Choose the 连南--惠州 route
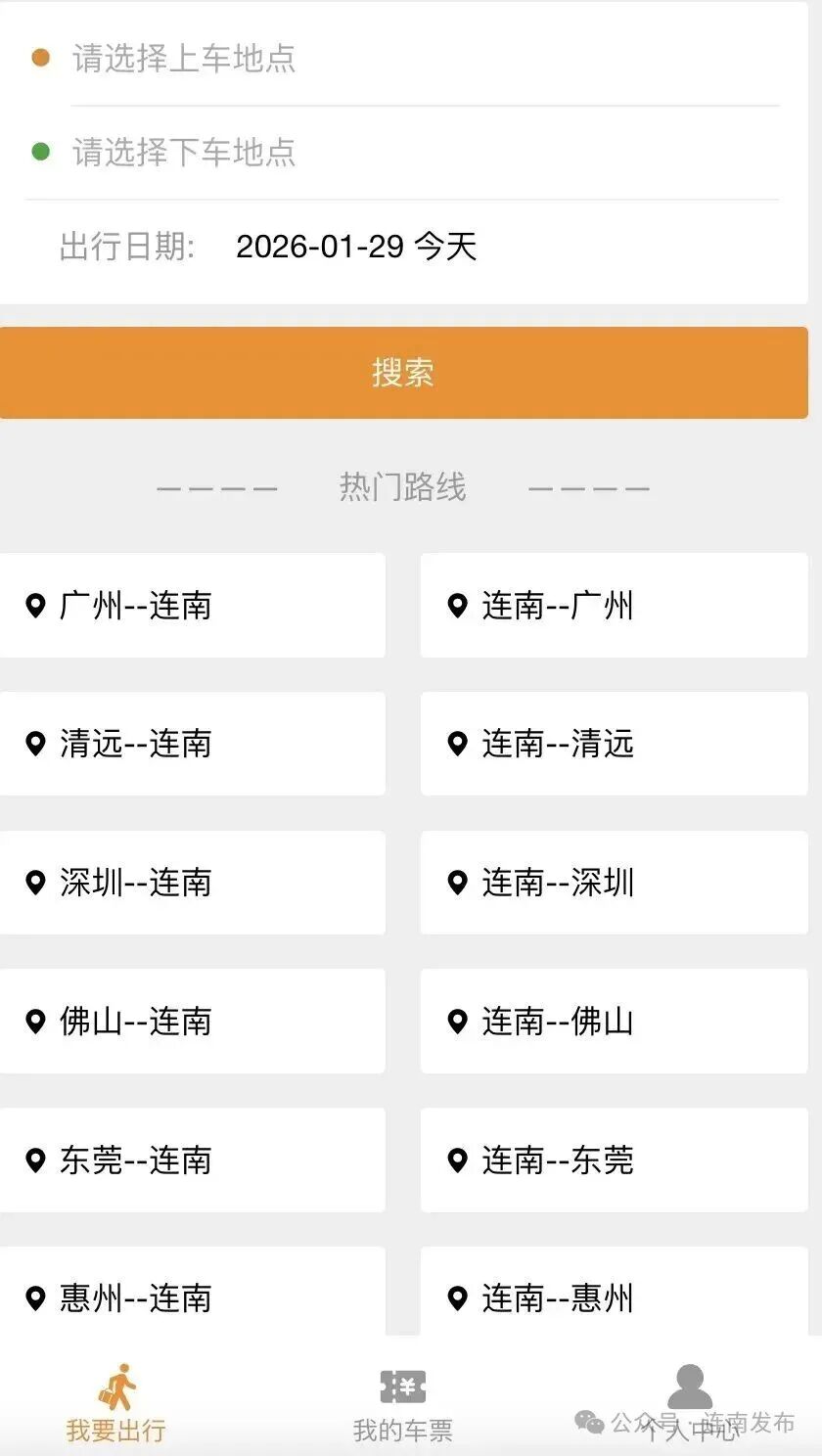822x1456 pixels. 614,1297
